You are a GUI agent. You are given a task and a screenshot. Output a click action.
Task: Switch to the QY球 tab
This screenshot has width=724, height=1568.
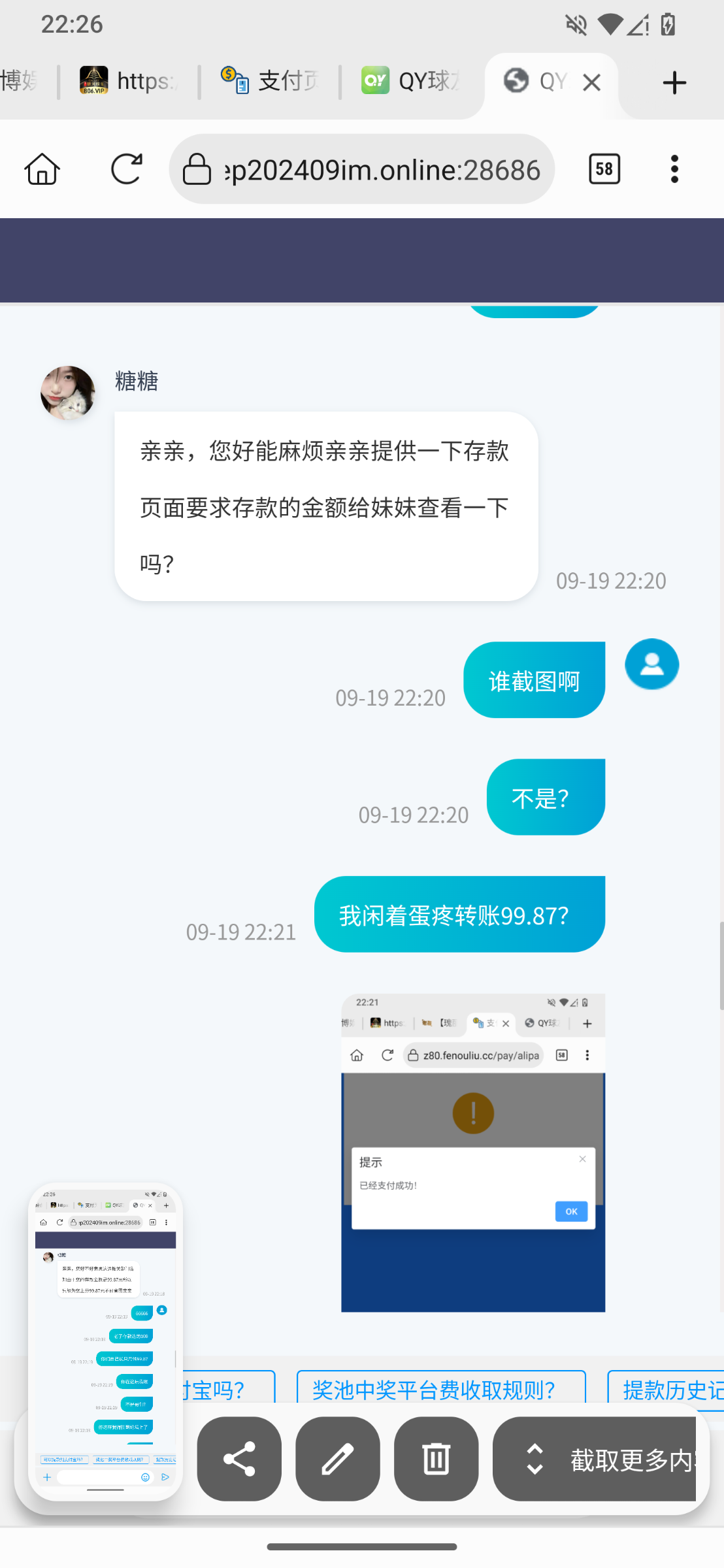point(412,81)
